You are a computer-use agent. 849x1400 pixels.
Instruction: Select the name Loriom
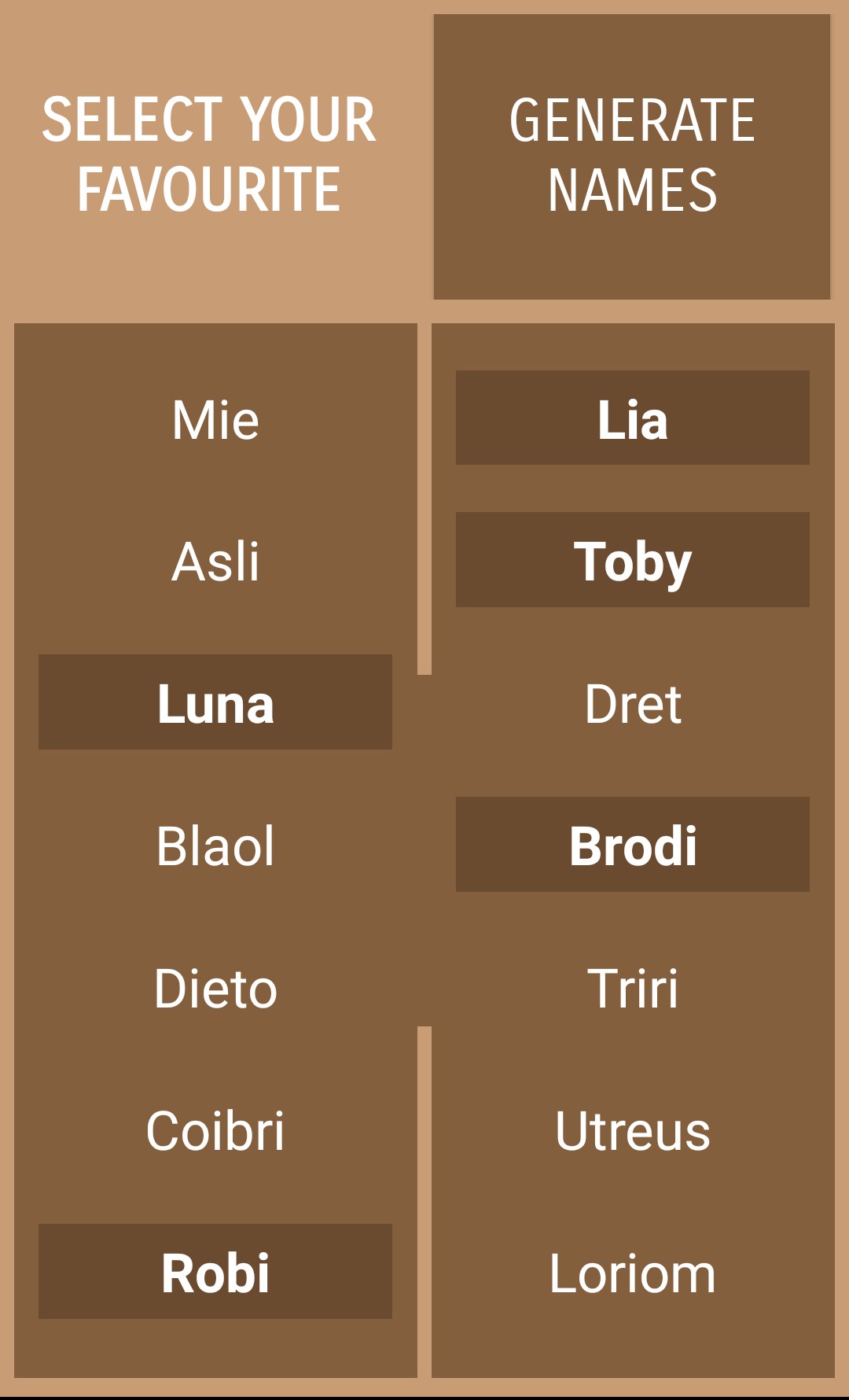632,1273
